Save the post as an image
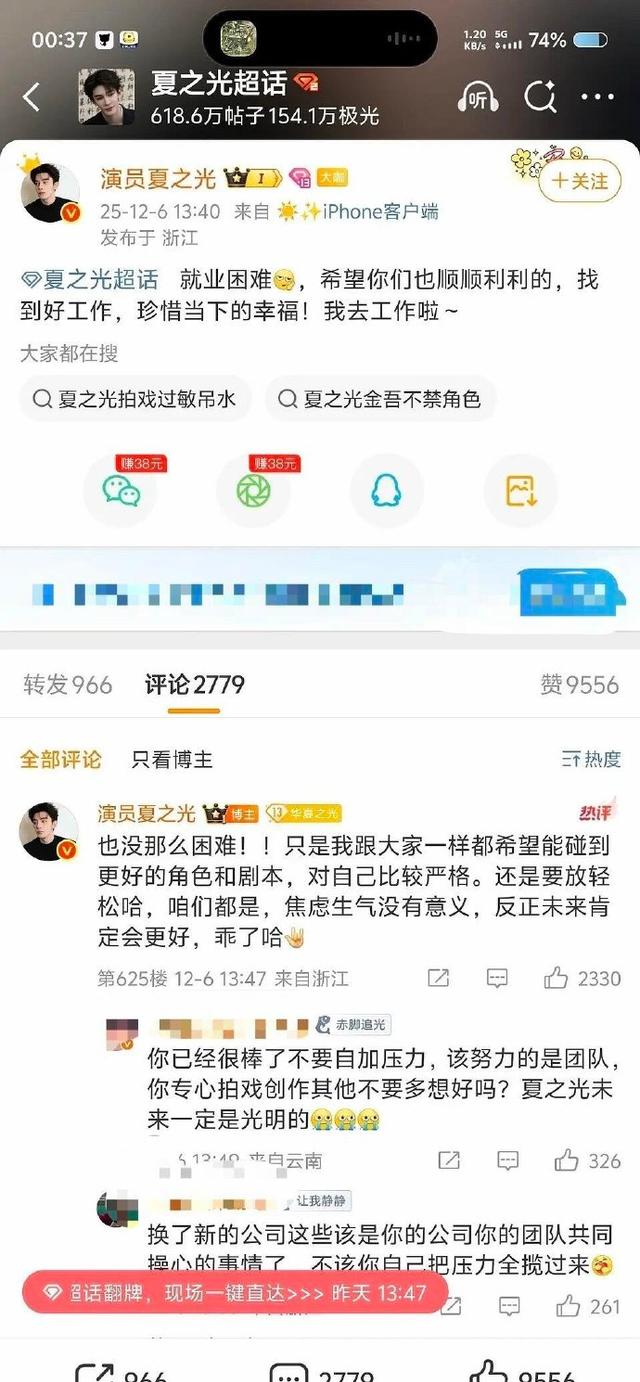This screenshot has height=1382, width=640. point(520,490)
